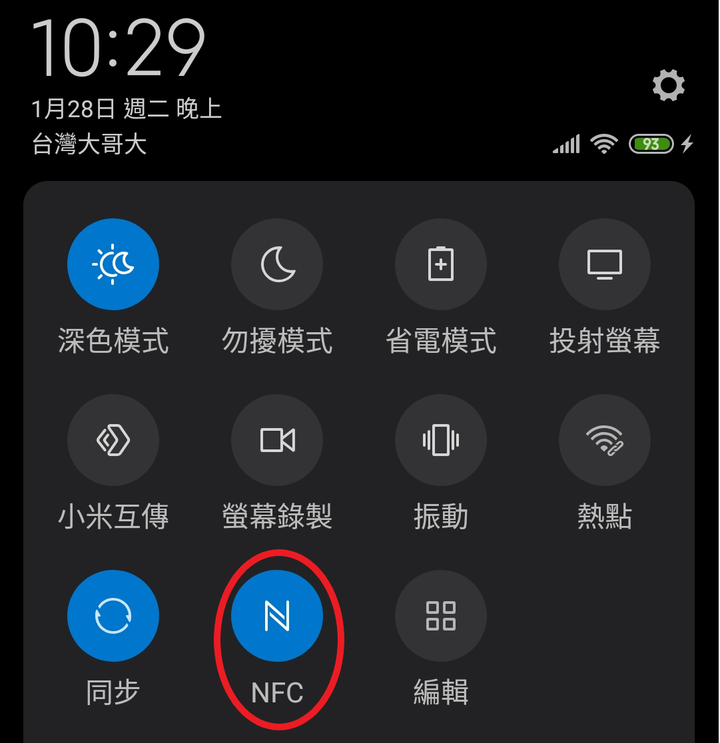Start 螢幕錄製 screen recording

coord(277,440)
